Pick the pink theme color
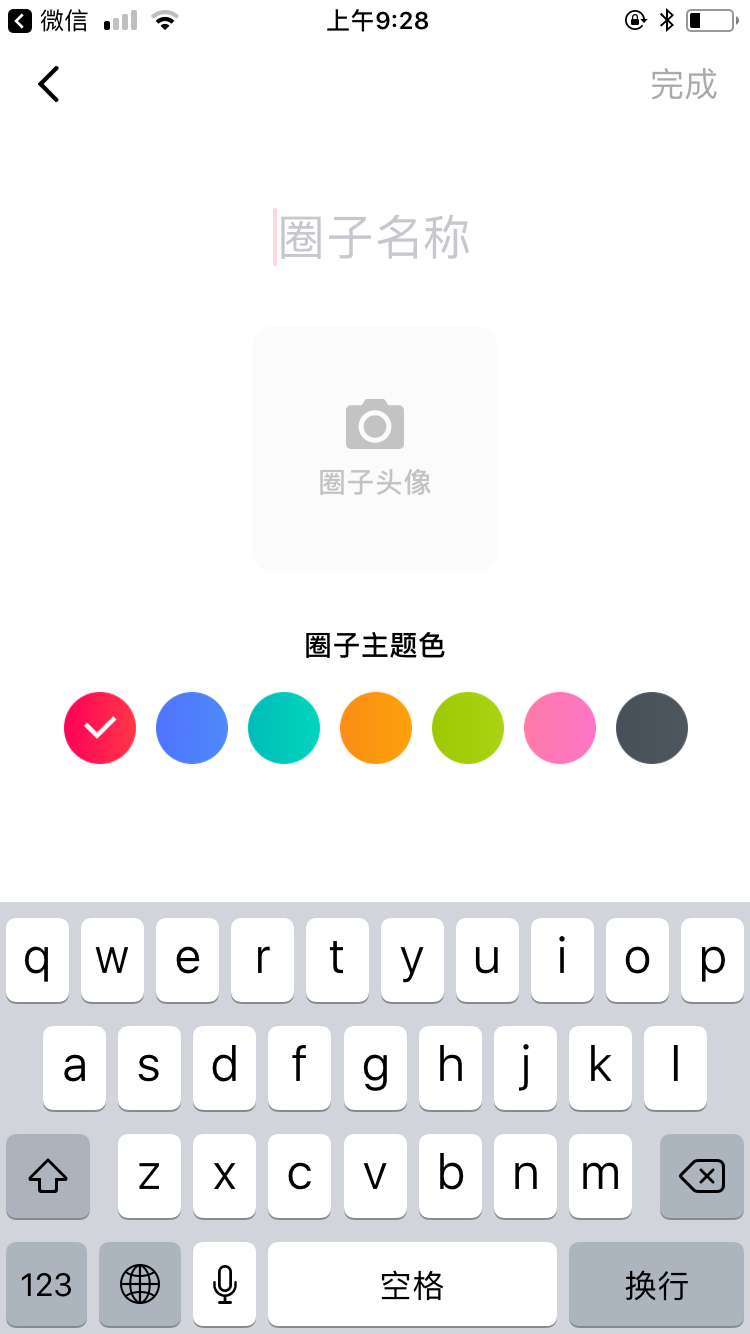Image resolution: width=750 pixels, height=1334 pixels. 560,728
